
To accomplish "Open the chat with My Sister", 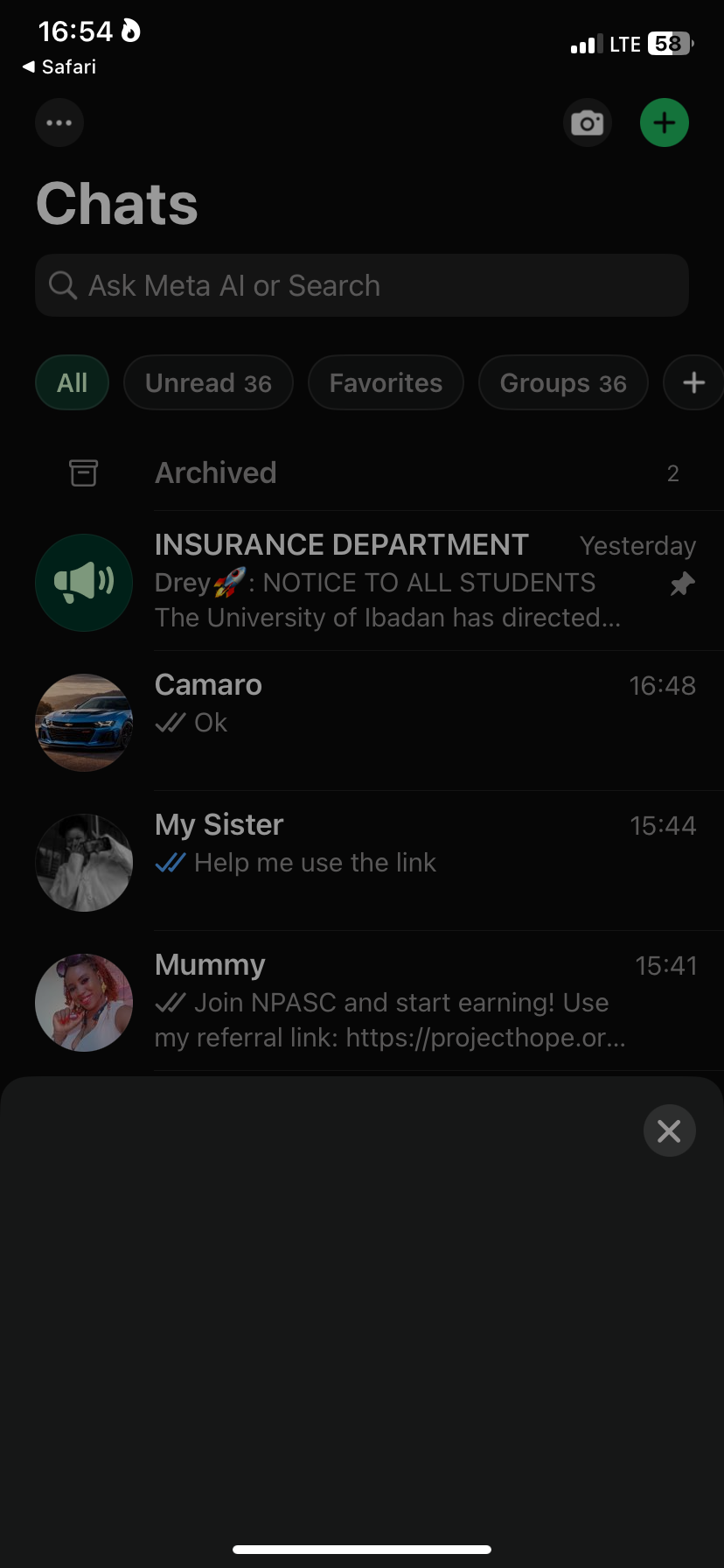I will 385,861.
